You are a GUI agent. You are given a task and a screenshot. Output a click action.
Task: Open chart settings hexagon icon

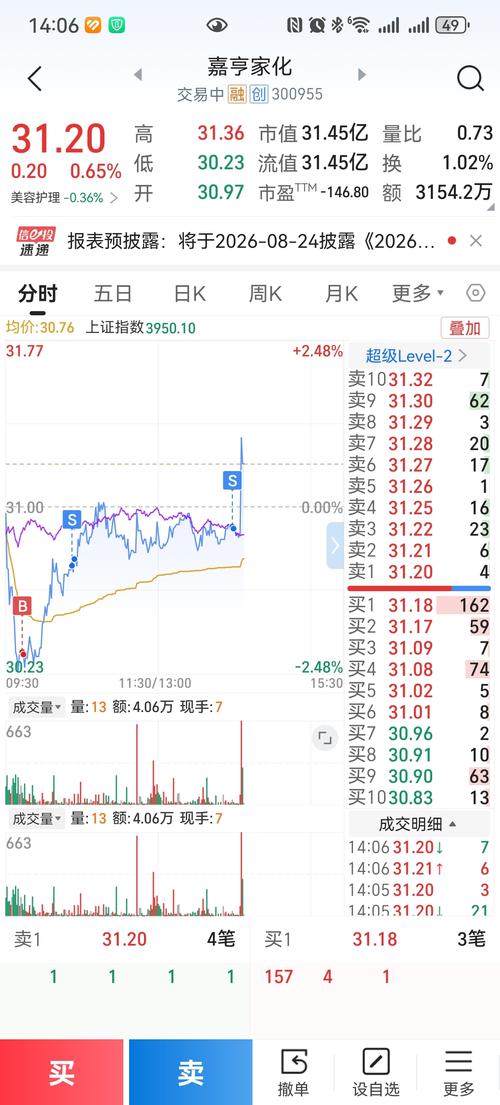pyautogui.click(x=476, y=293)
